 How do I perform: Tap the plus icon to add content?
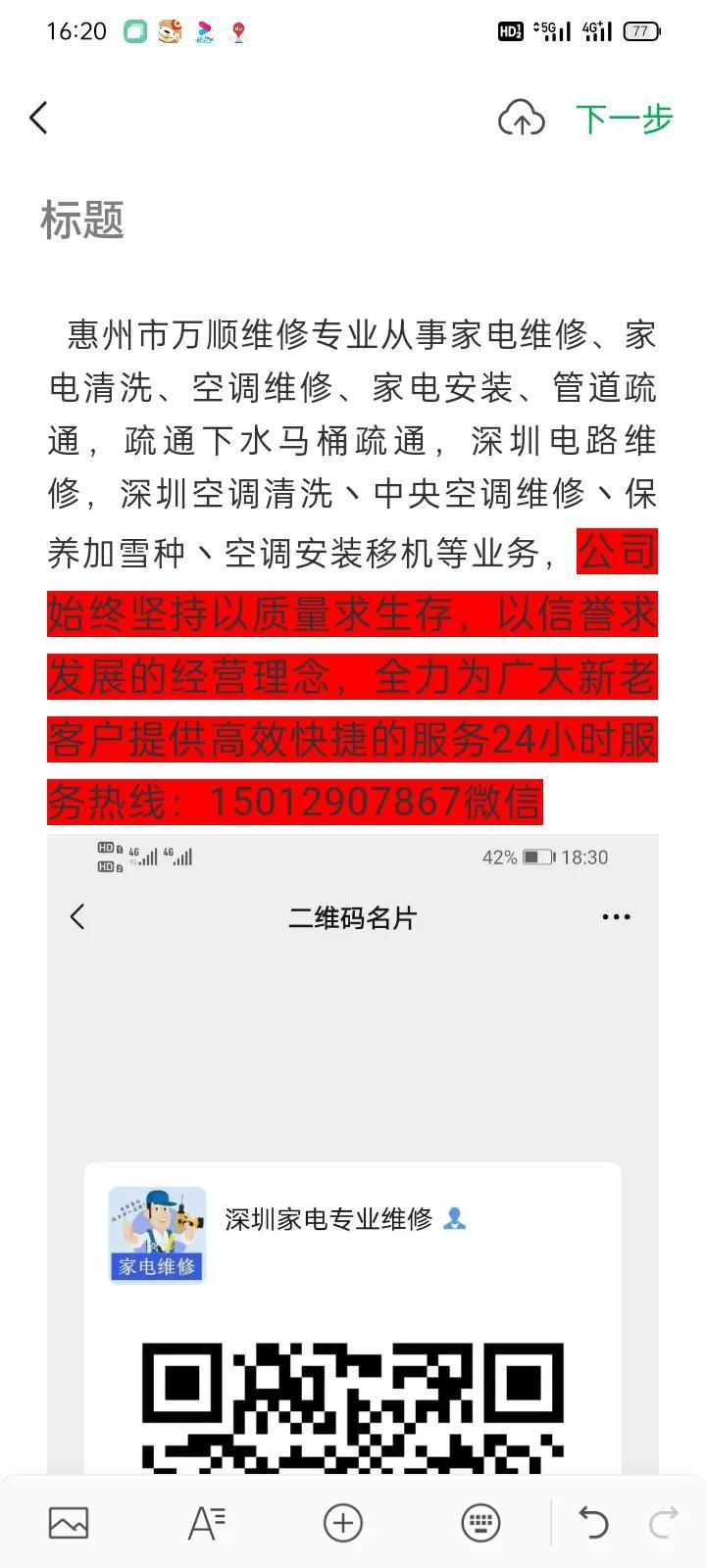(x=343, y=1523)
